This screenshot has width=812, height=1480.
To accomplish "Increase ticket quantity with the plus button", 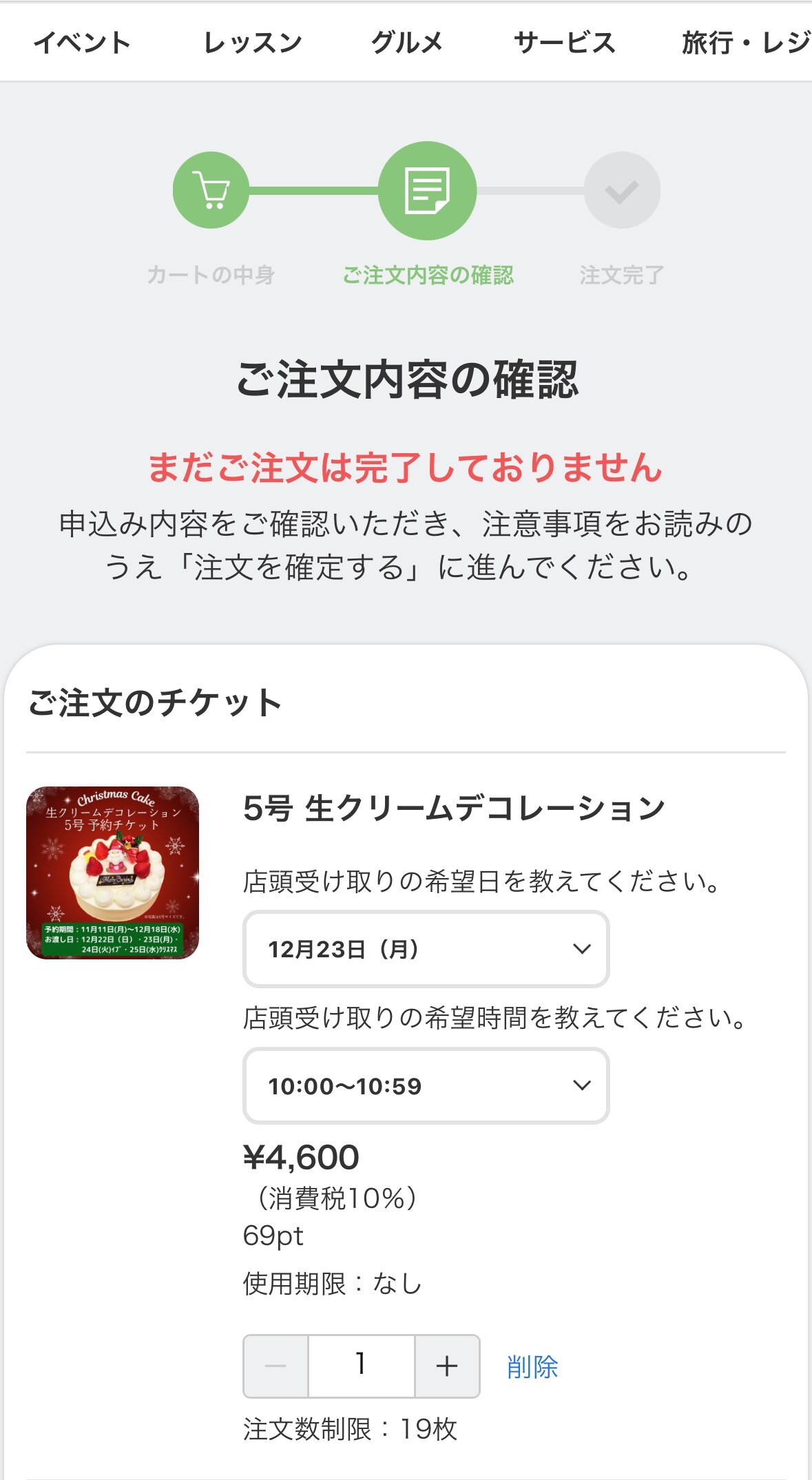I will (447, 1366).
